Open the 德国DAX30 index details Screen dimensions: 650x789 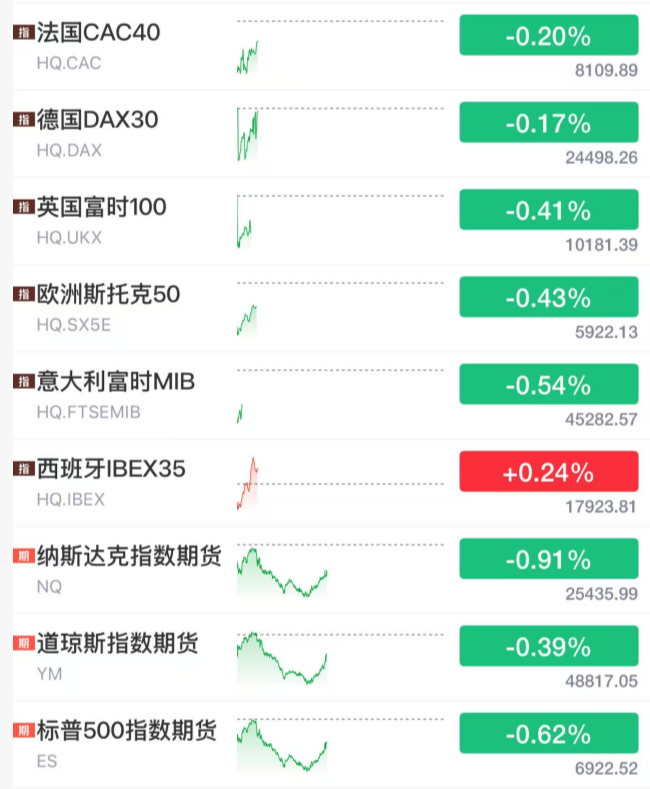coord(98,121)
